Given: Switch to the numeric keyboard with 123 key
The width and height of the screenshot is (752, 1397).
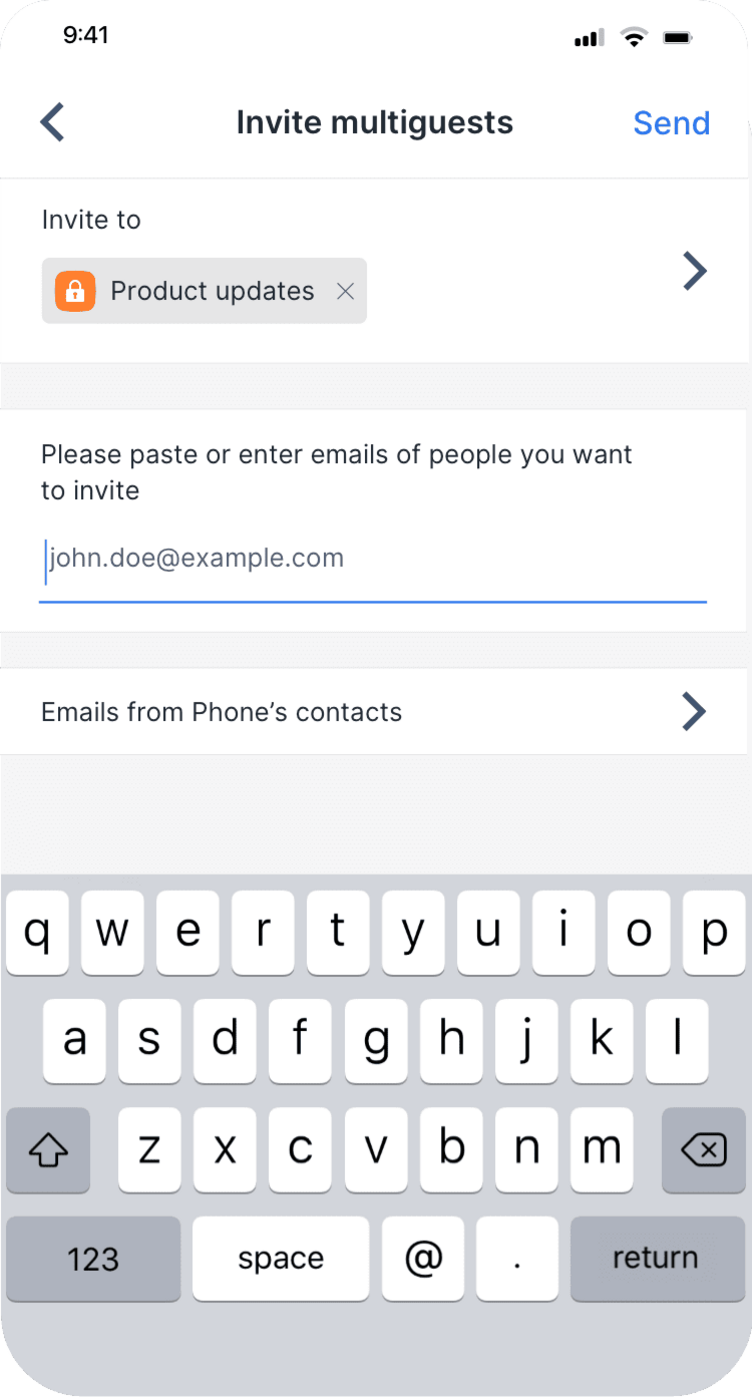Looking at the screenshot, I should pyautogui.click(x=93, y=1259).
